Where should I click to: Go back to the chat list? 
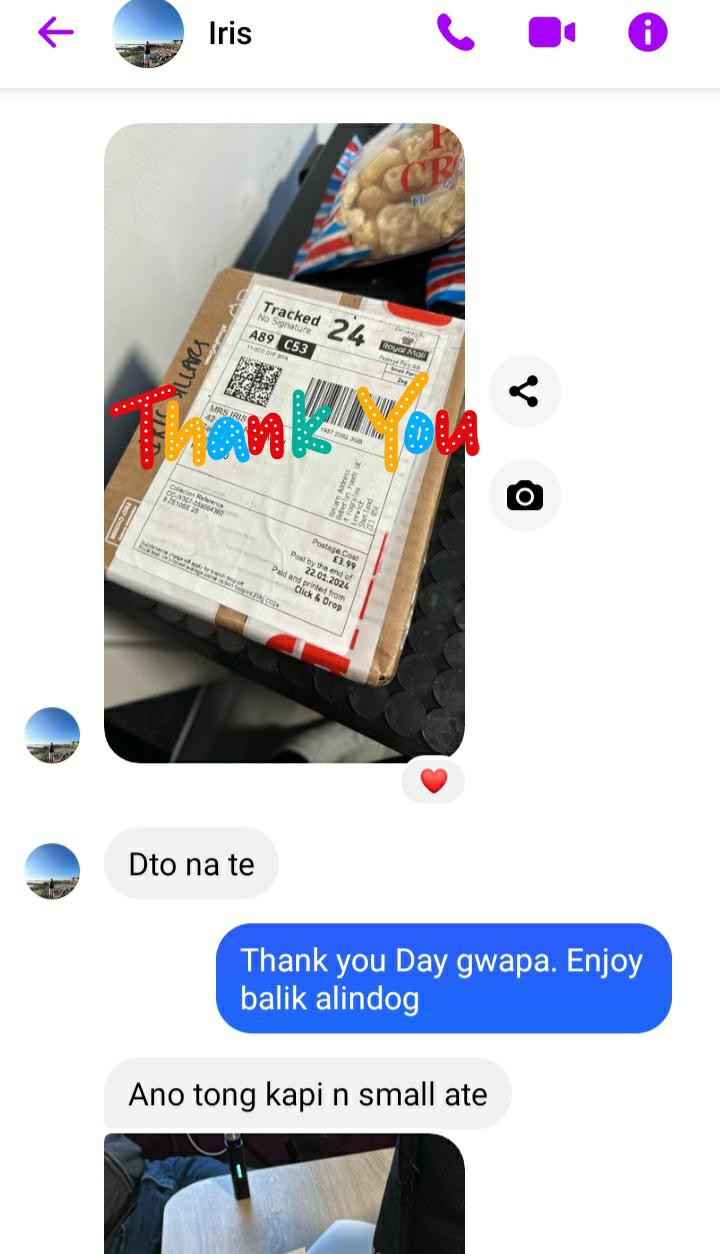[x=56, y=33]
